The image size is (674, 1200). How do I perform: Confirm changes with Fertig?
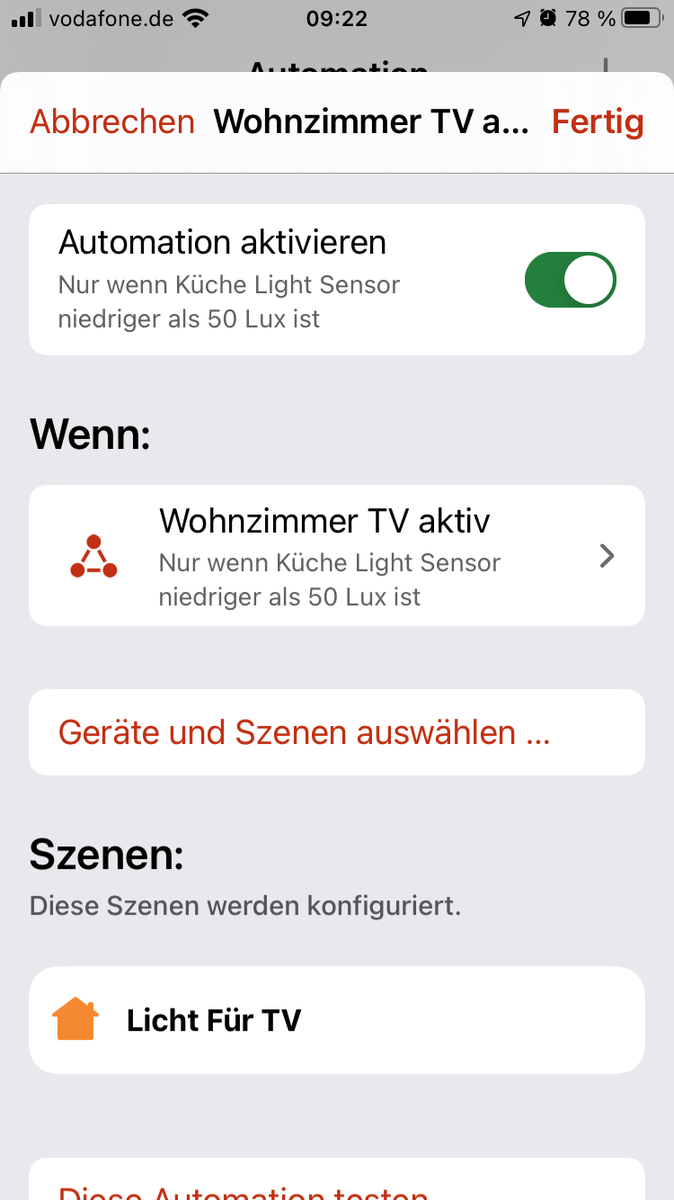pos(598,122)
